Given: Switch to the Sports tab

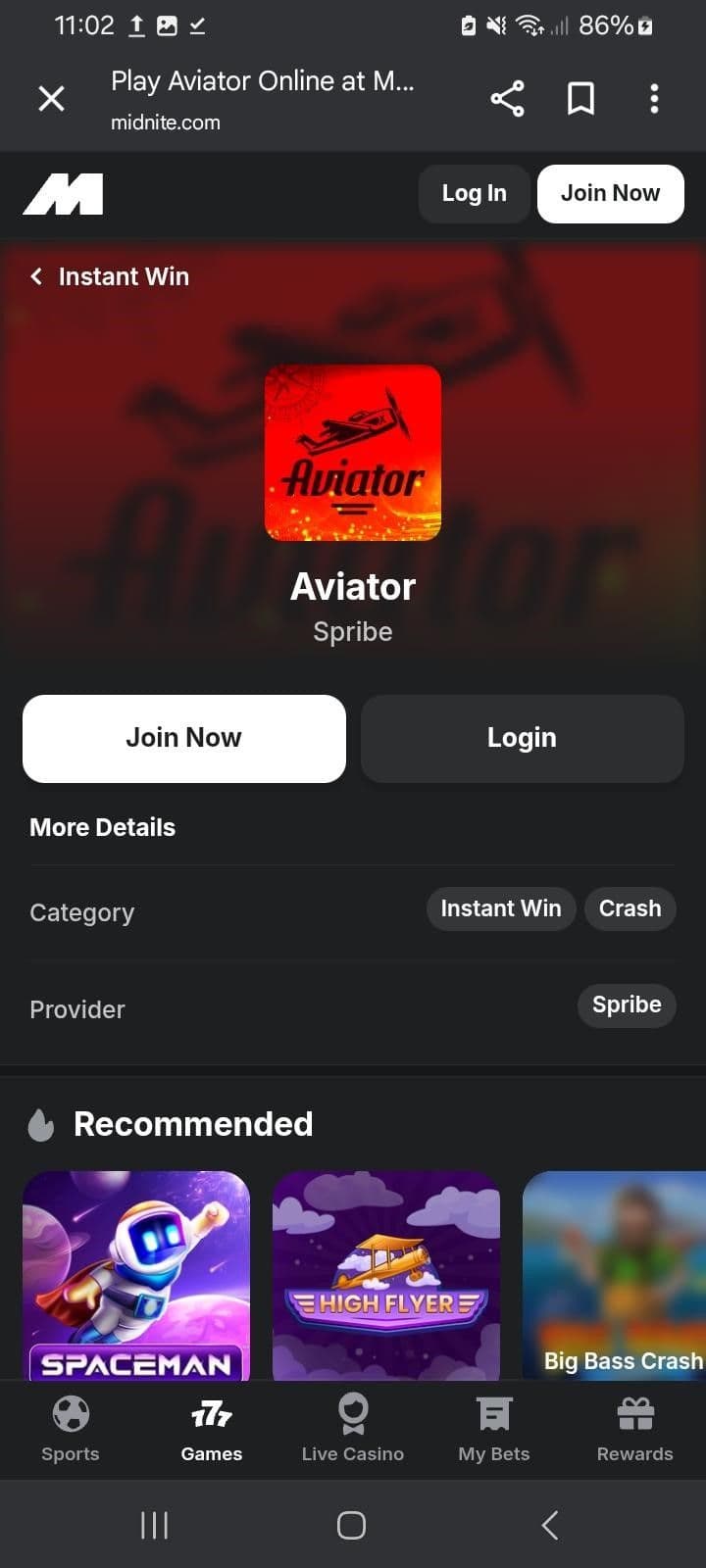Looking at the screenshot, I should coord(71,1428).
